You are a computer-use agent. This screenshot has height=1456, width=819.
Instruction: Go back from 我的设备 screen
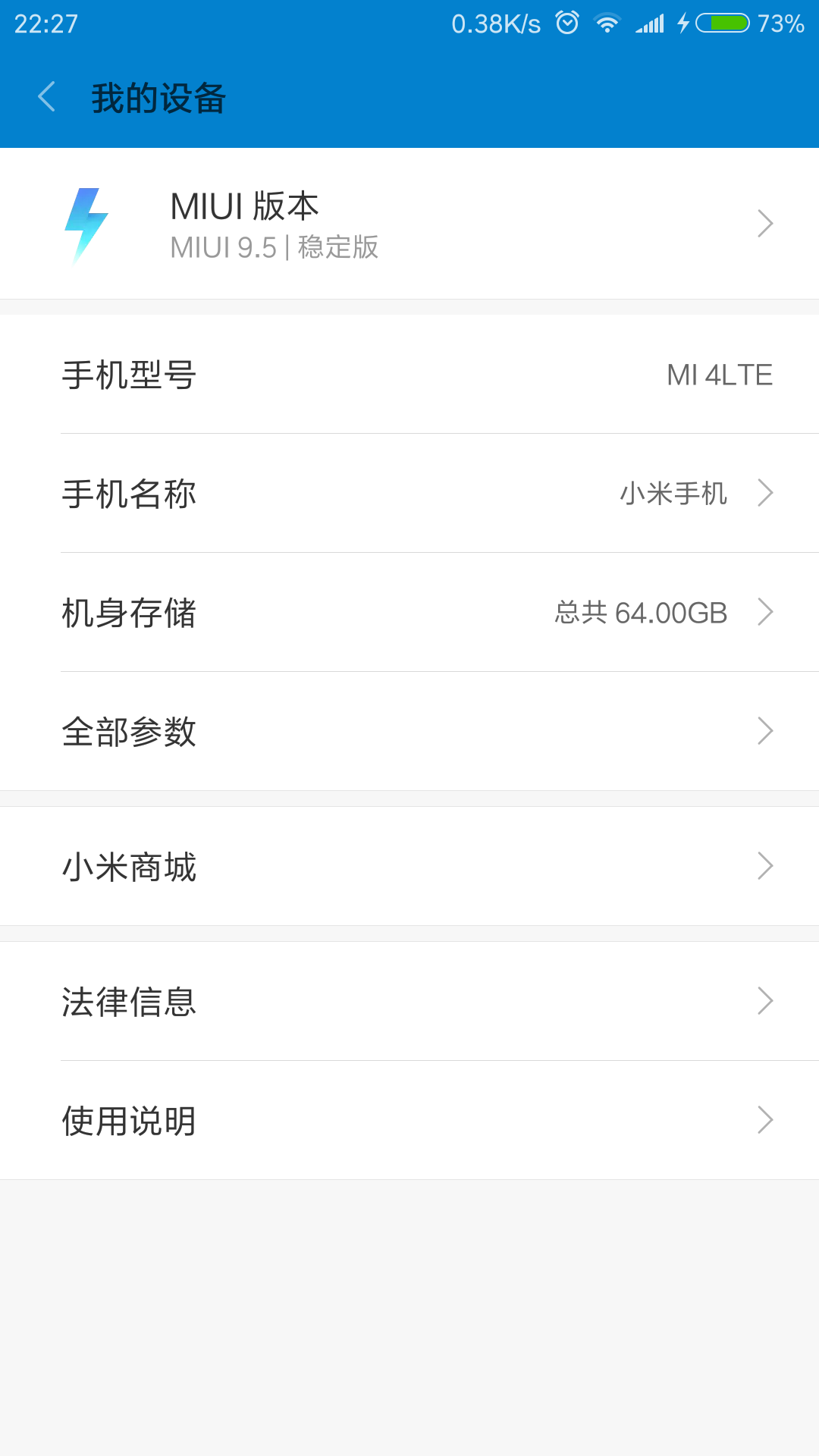click(x=47, y=97)
